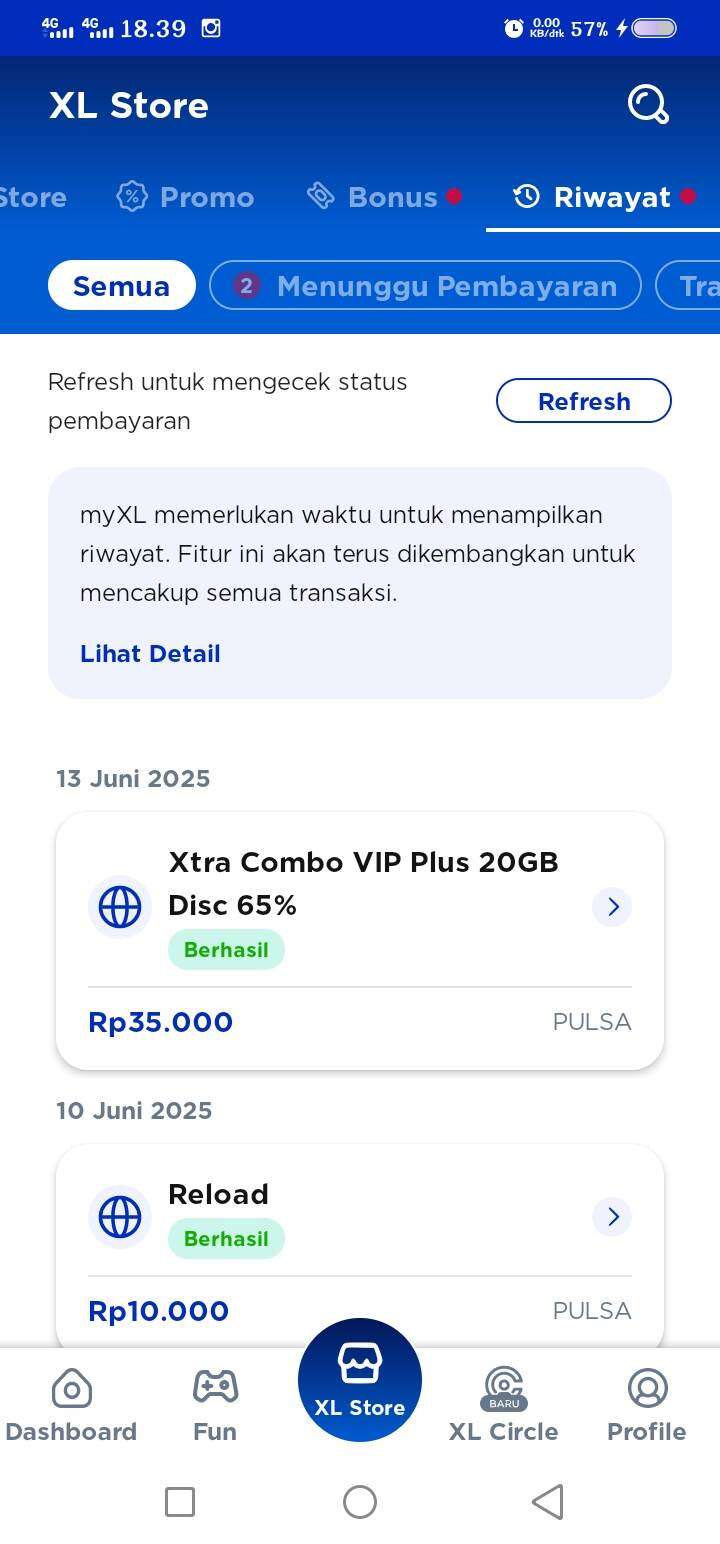720x1544 pixels.
Task: Open the search icon in XL Store
Action: [x=648, y=104]
